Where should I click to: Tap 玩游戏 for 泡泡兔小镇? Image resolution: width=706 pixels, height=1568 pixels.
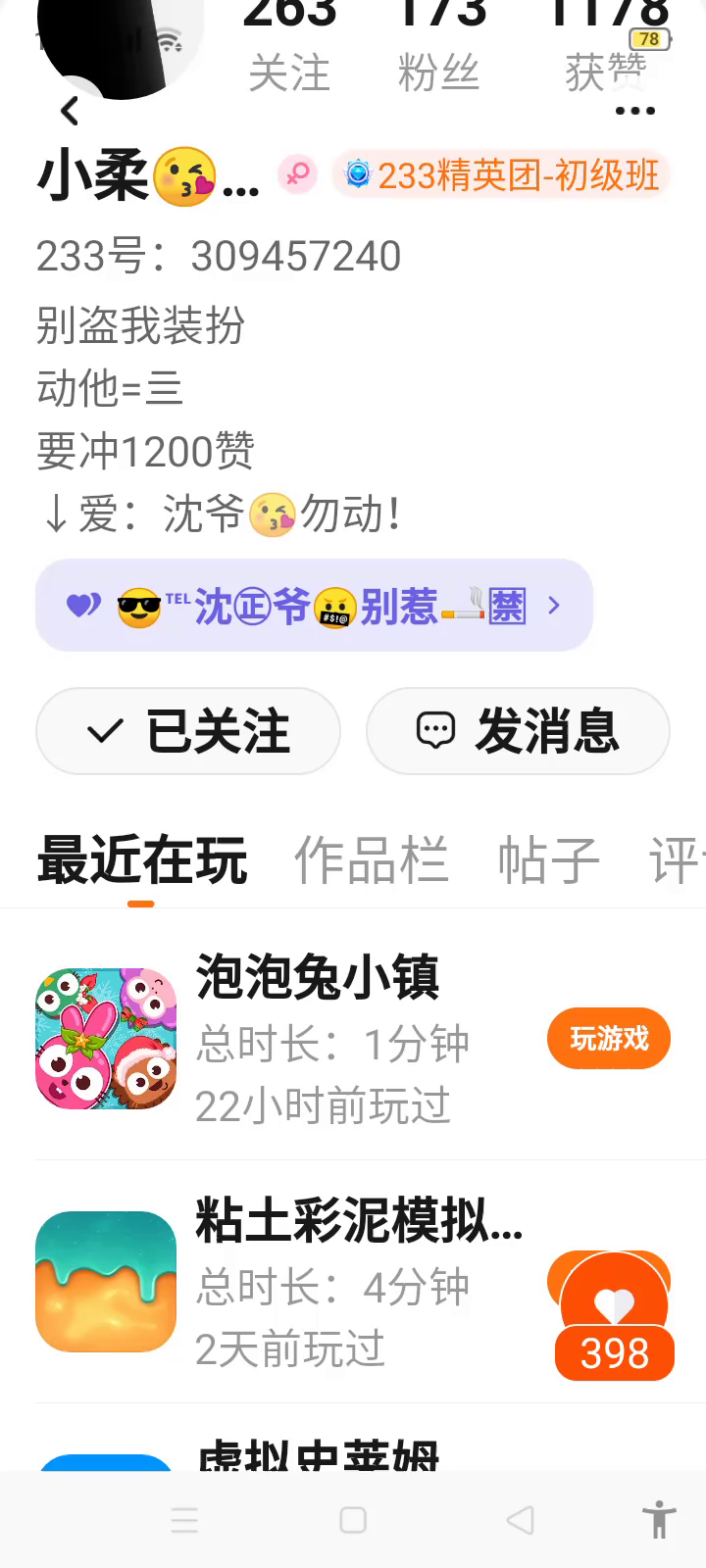click(x=609, y=1039)
